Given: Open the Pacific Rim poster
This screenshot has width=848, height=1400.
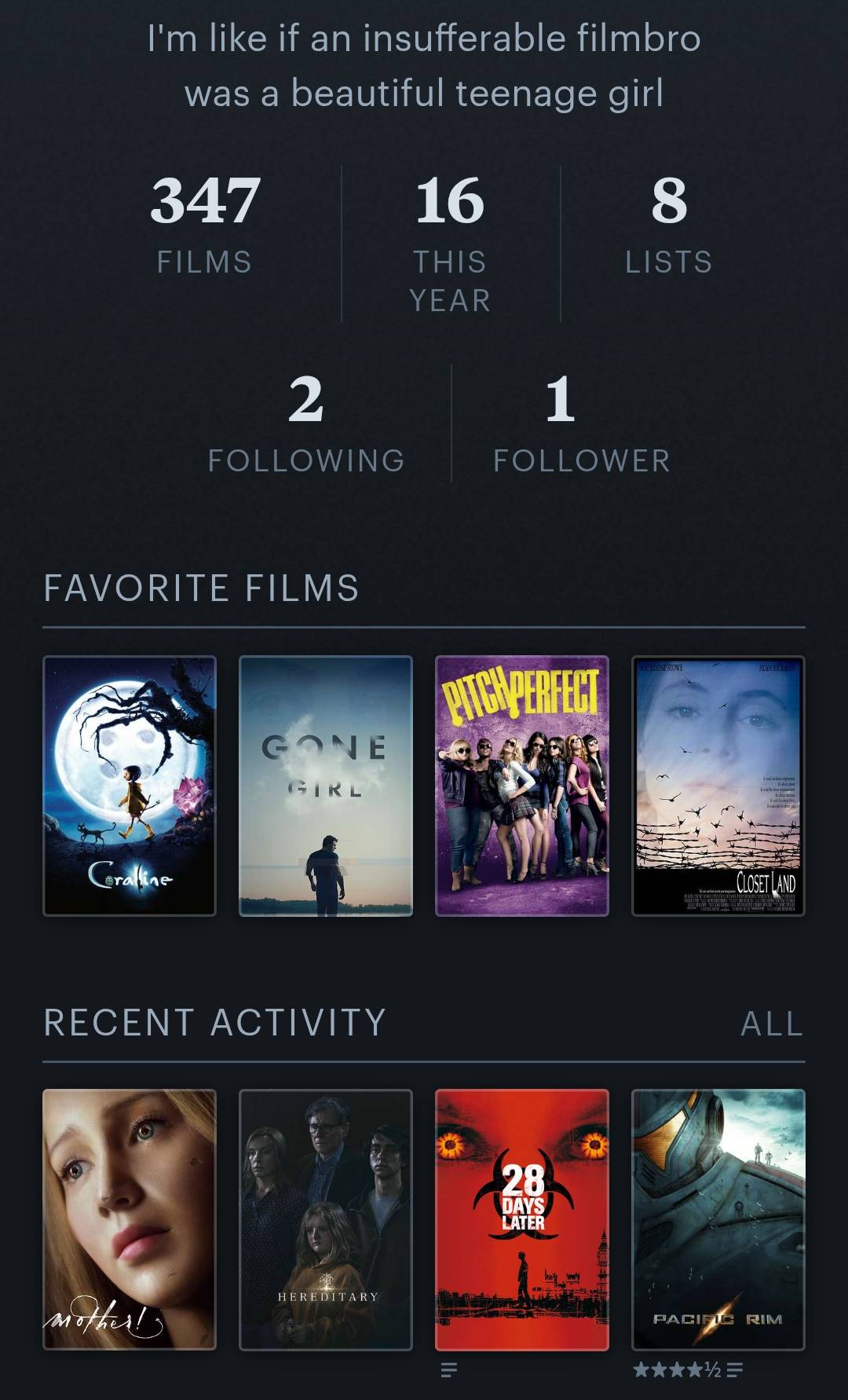Looking at the screenshot, I should 718,1219.
